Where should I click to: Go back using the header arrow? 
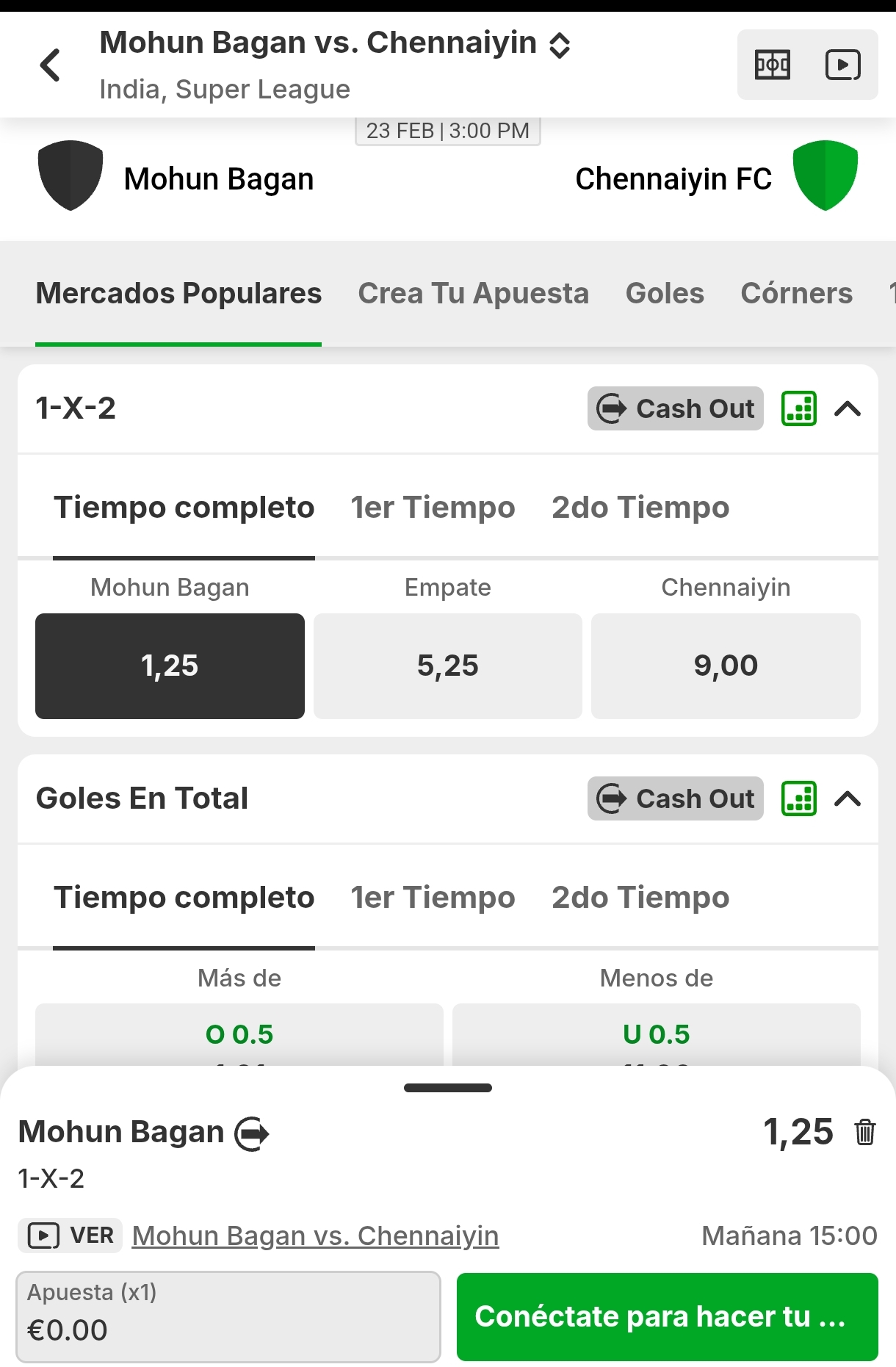pos(50,65)
